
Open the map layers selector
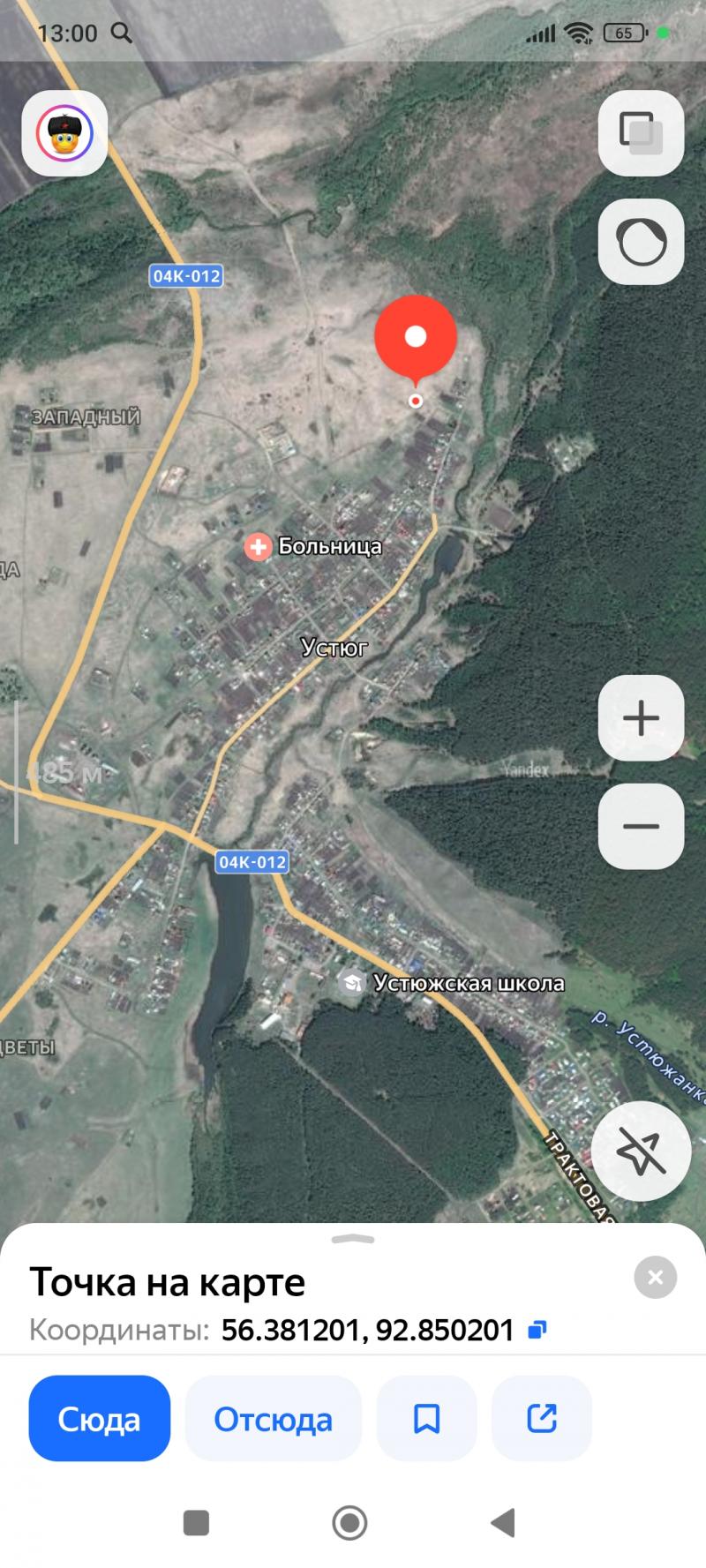coord(641,133)
